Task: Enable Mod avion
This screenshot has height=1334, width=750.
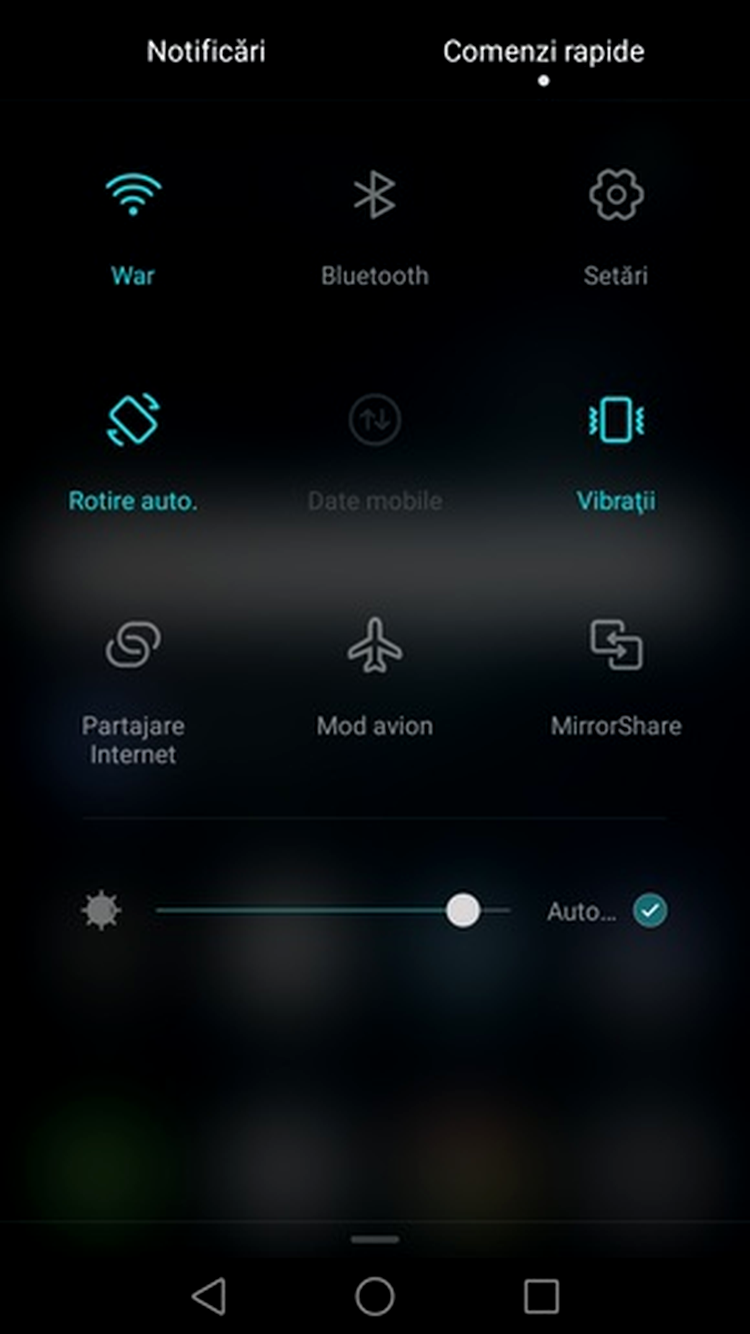Action: [374, 646]
